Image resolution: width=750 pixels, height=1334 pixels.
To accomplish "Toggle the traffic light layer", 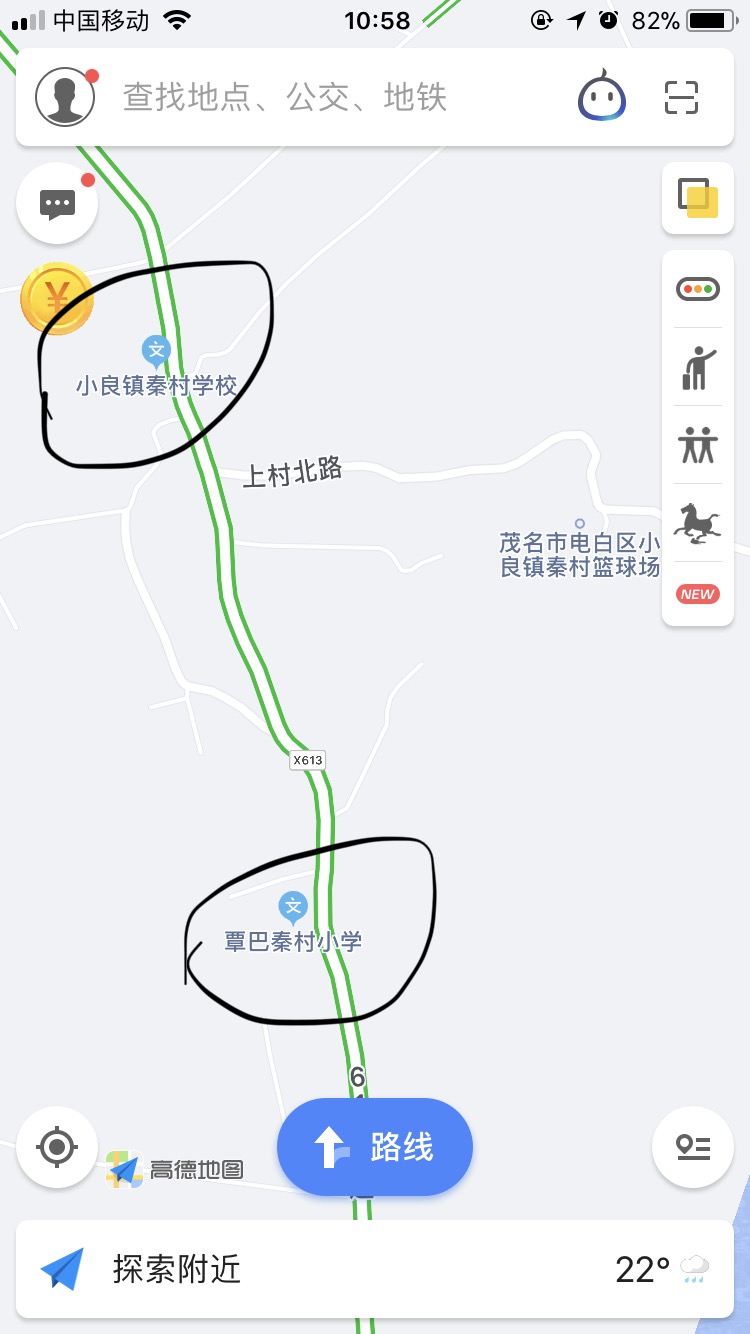I will click(697, 289).
